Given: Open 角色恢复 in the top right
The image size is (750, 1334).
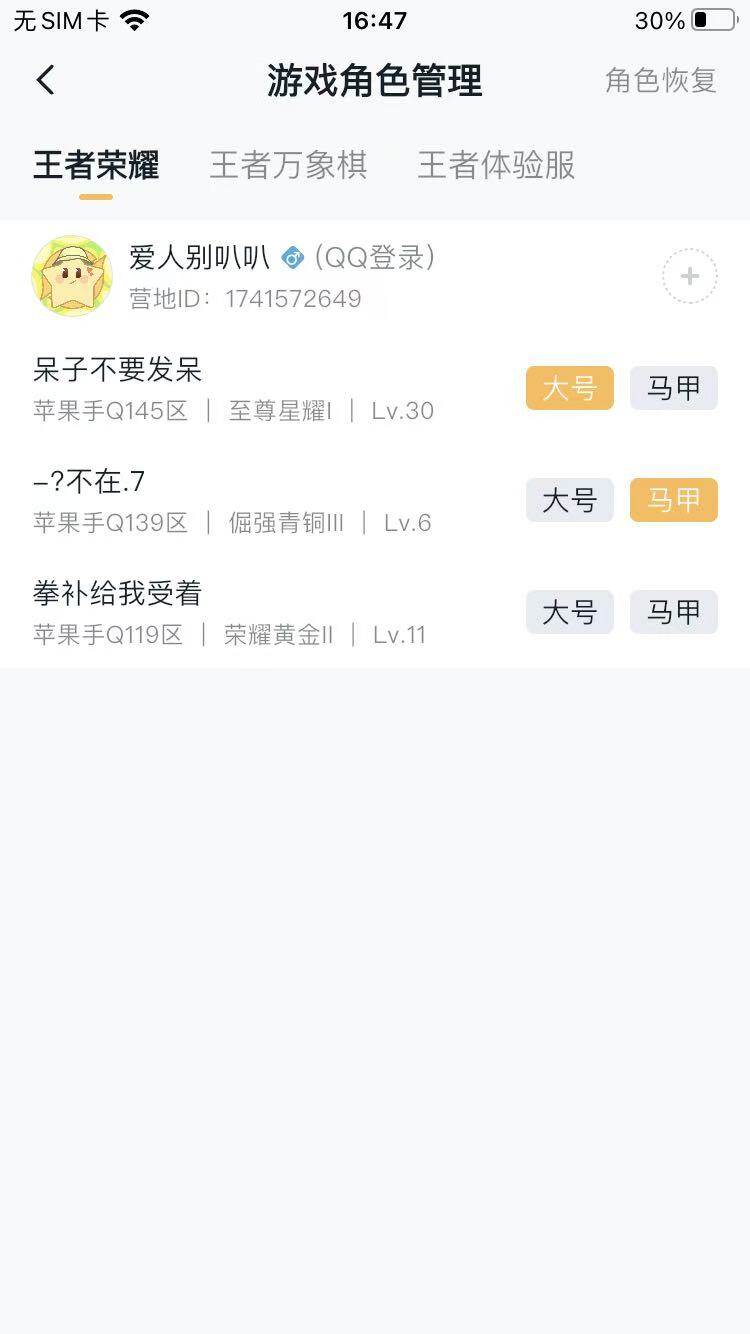Looking at the screenshot, I should point(659,82).
